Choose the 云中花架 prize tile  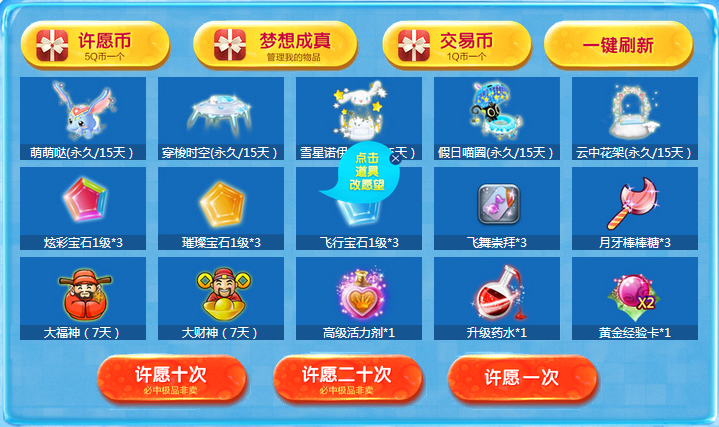pyautogui.click(x=634, y=118)
